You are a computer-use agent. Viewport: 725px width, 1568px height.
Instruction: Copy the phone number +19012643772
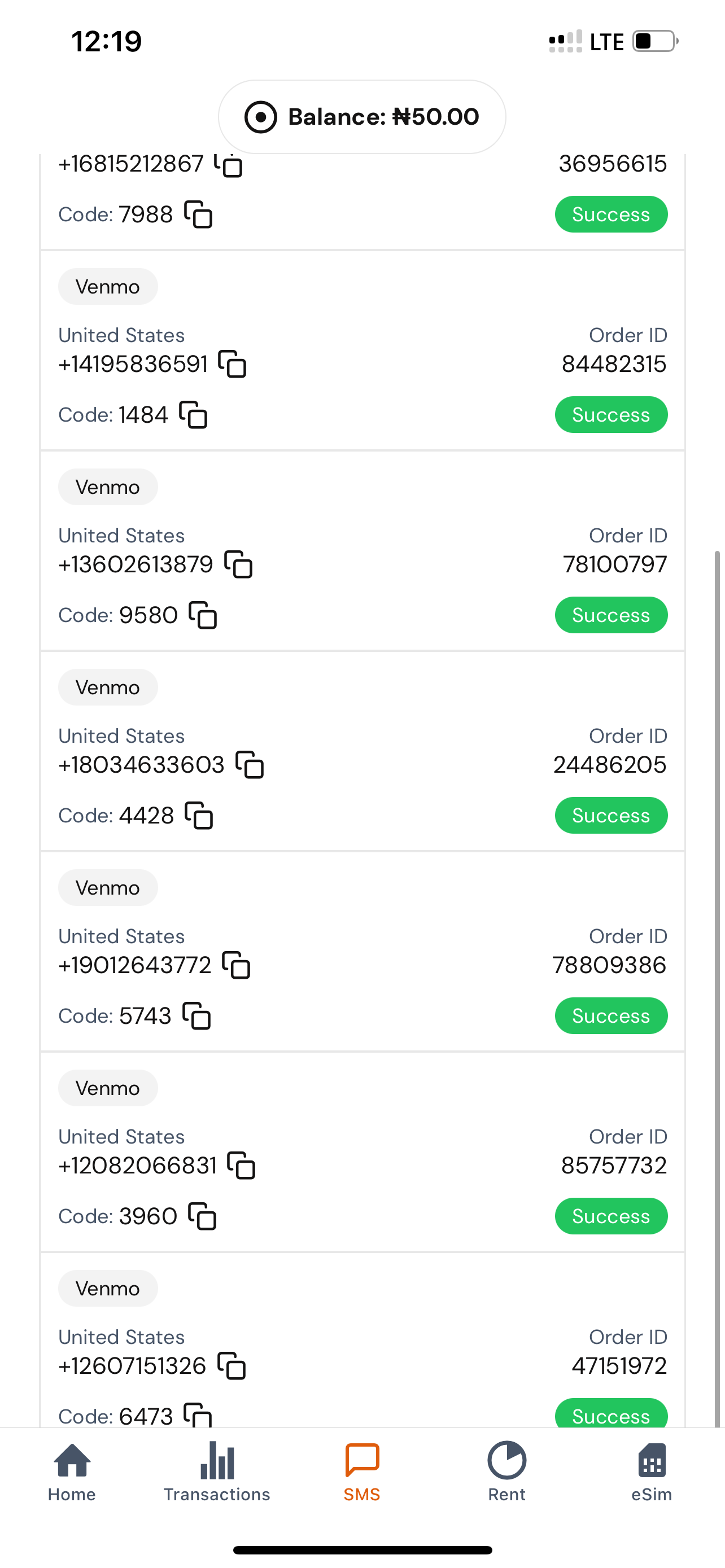point(236,965)
